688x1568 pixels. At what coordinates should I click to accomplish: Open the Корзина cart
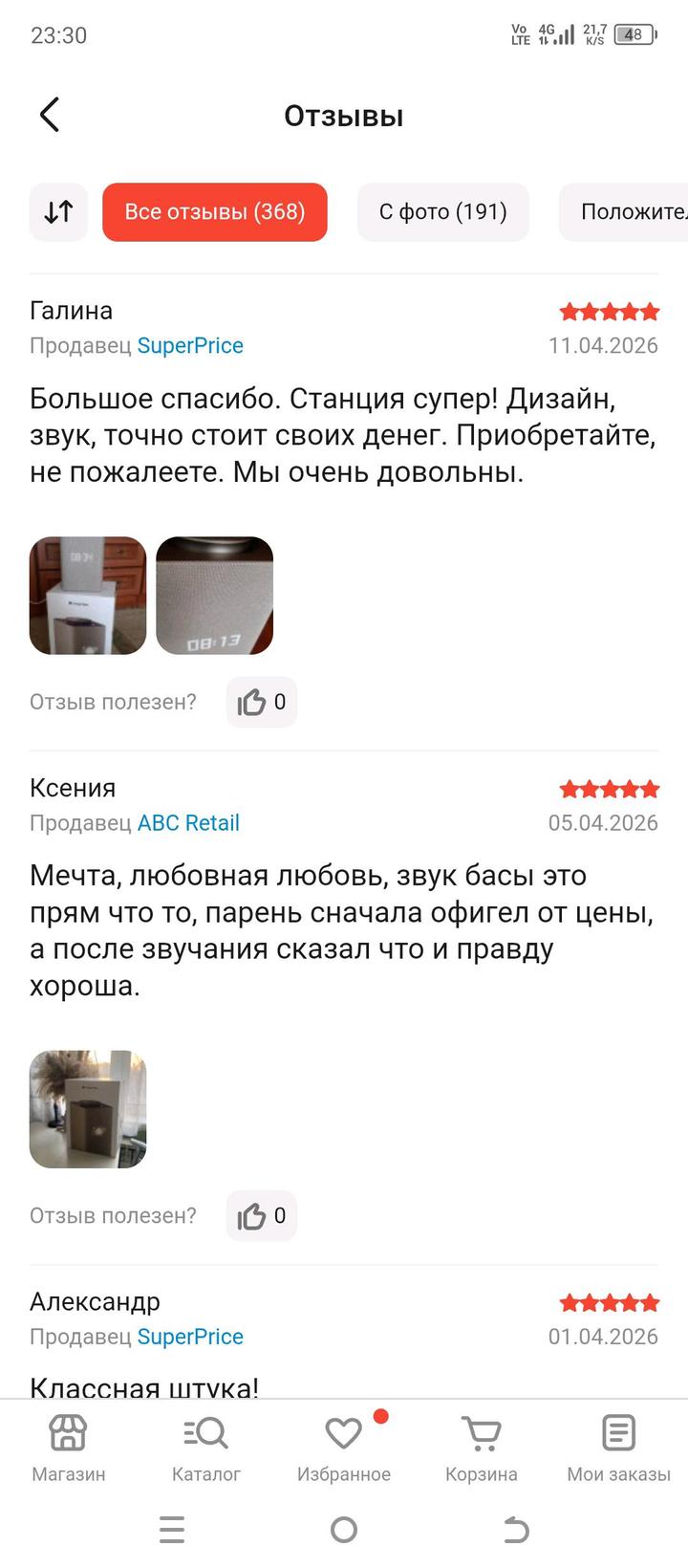[482, 1448]
